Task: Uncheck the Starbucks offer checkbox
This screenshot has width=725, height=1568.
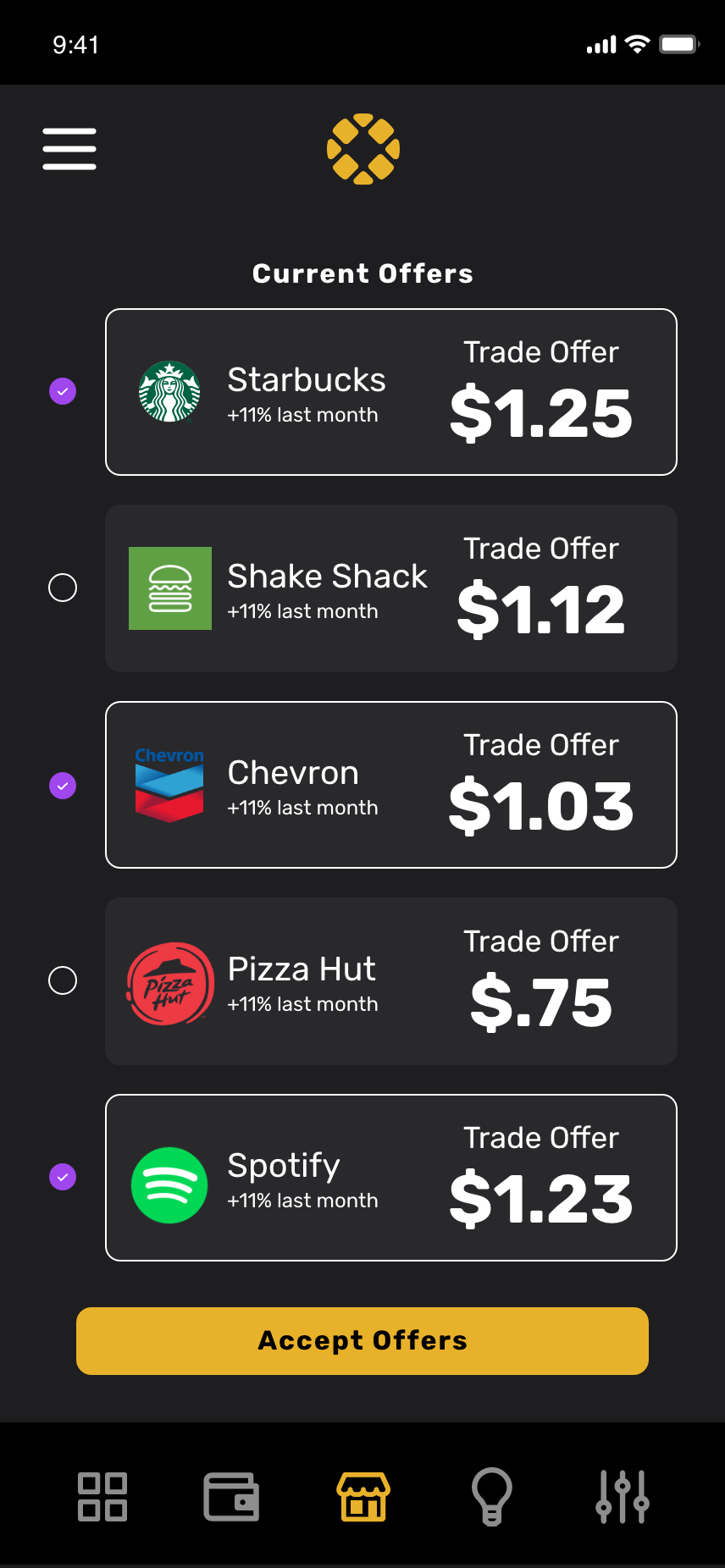Action: [x=63, y=391]
